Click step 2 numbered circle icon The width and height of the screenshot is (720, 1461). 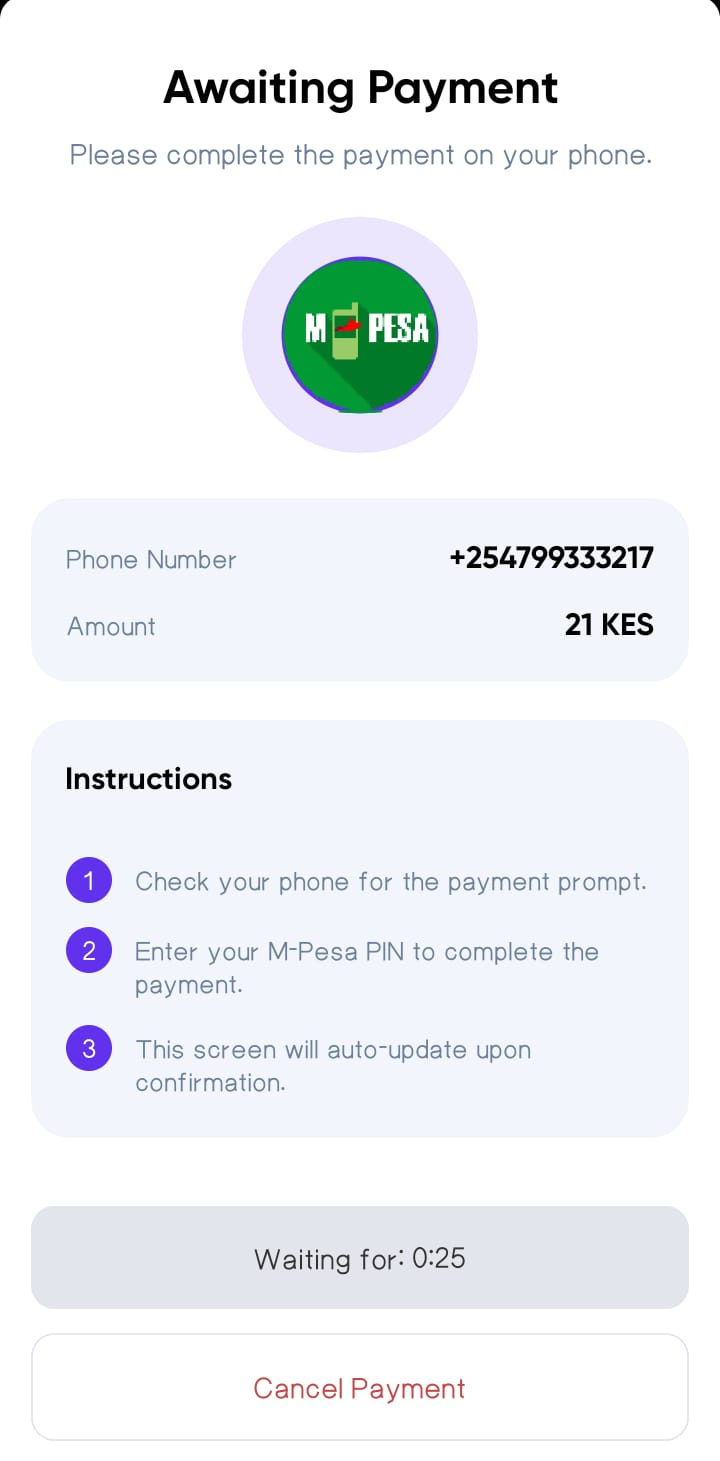(89, 950)
